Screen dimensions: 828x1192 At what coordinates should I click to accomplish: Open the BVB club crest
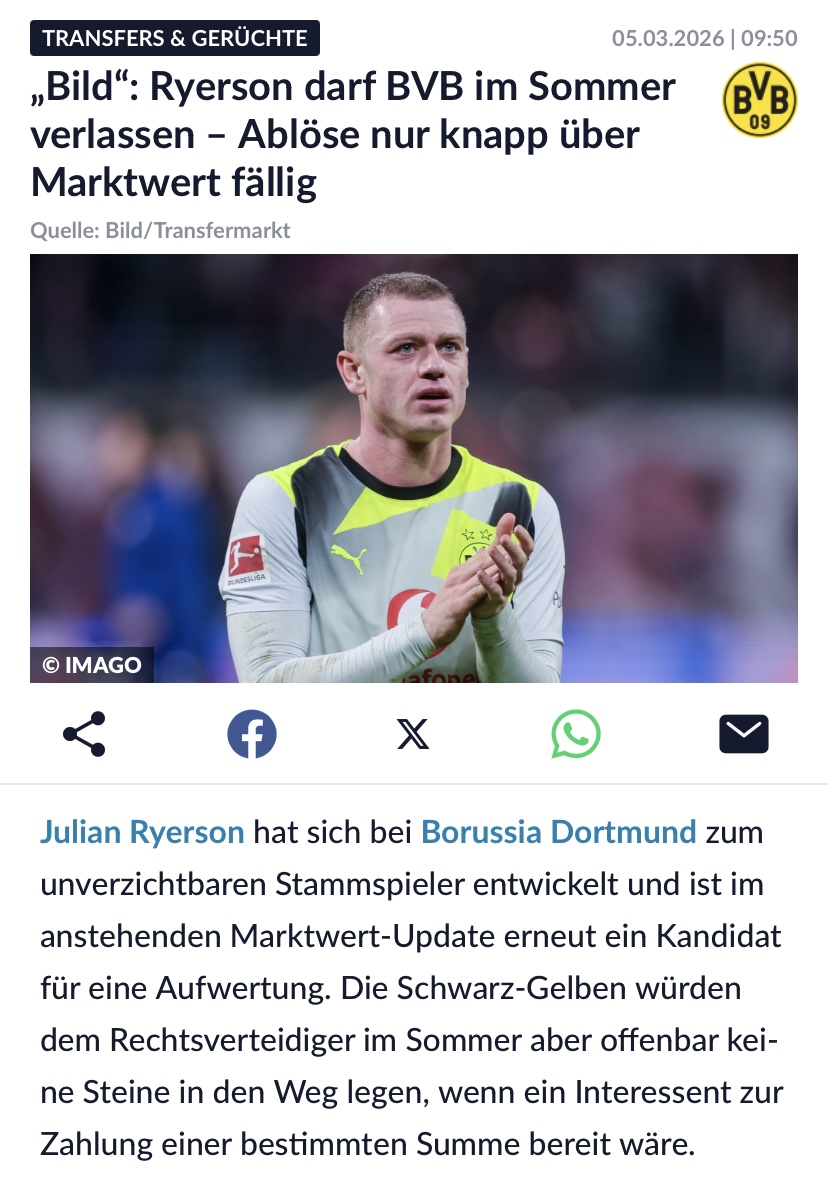point(759,100)
